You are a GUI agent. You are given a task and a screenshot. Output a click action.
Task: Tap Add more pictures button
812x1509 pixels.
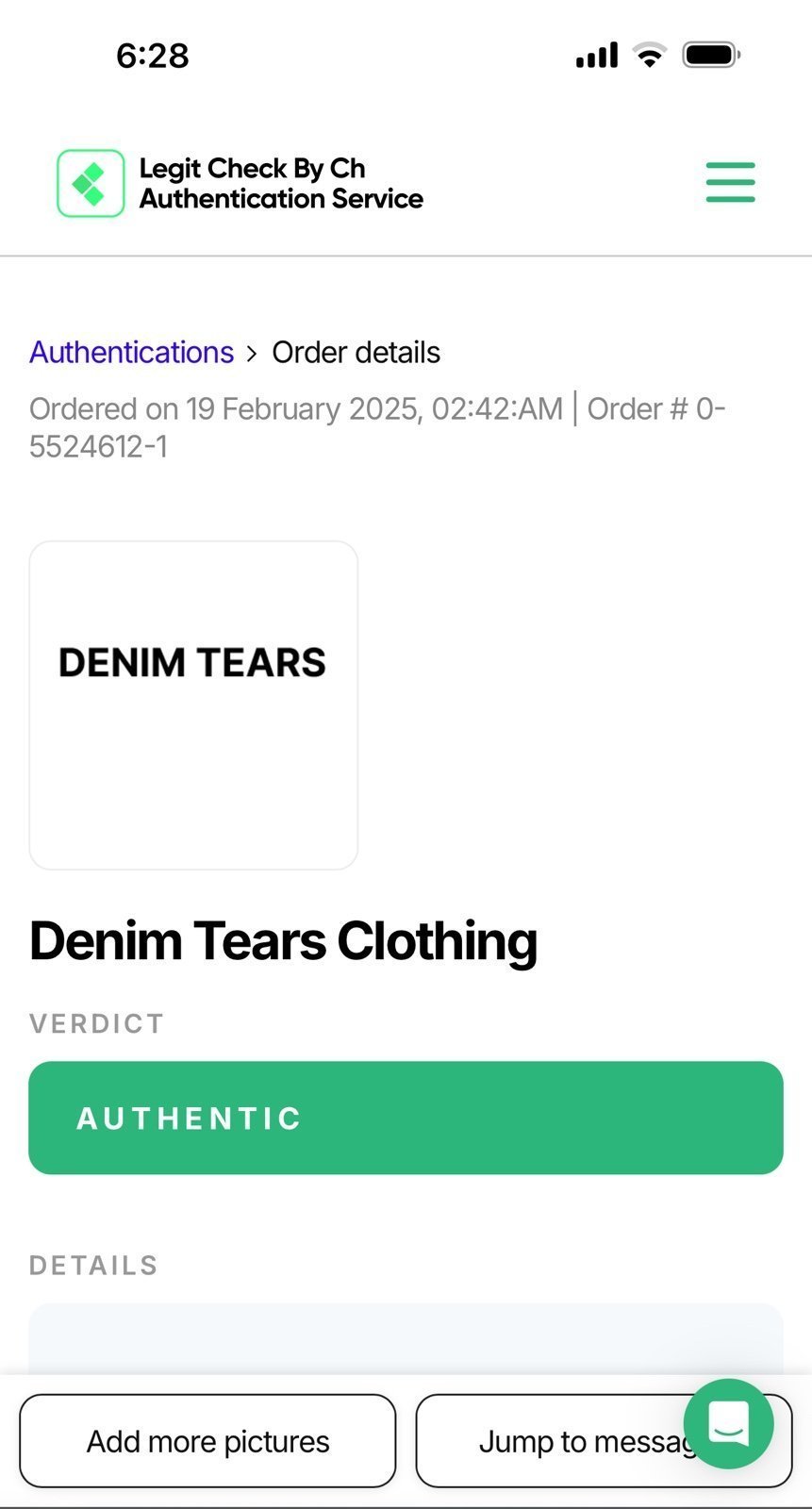[207, 1440]
